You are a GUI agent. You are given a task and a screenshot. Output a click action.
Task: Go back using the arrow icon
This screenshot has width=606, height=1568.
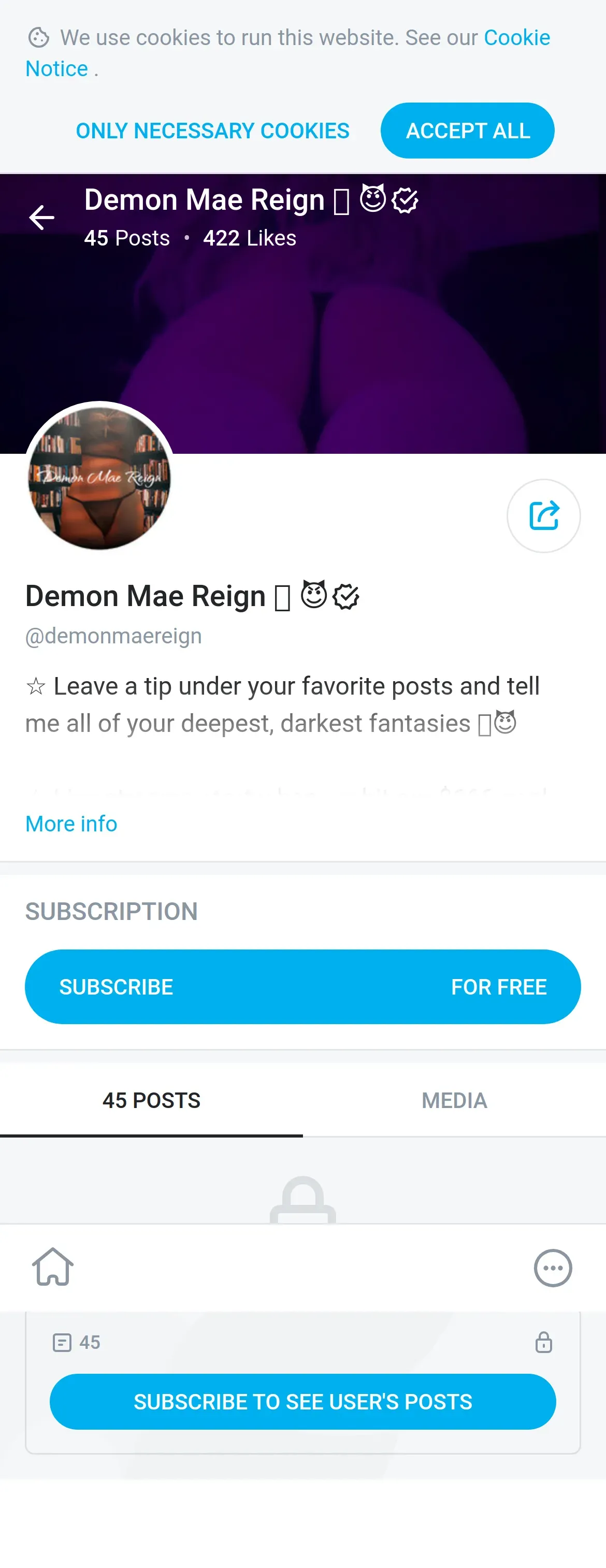42,218
